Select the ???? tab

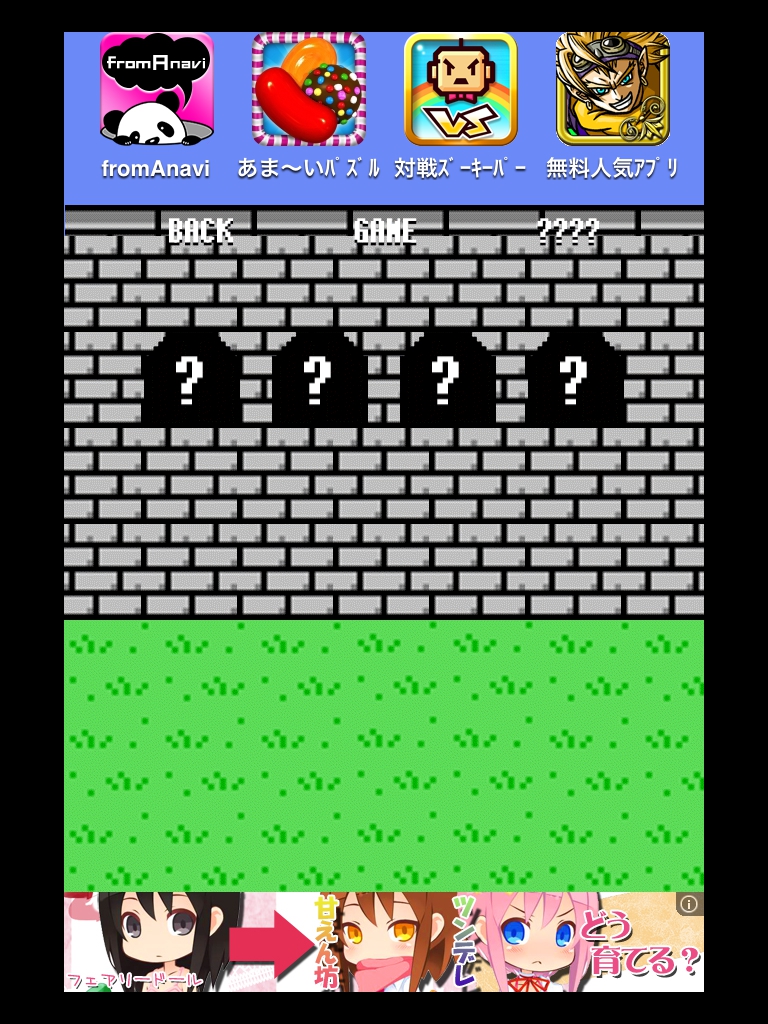point(568,231)
